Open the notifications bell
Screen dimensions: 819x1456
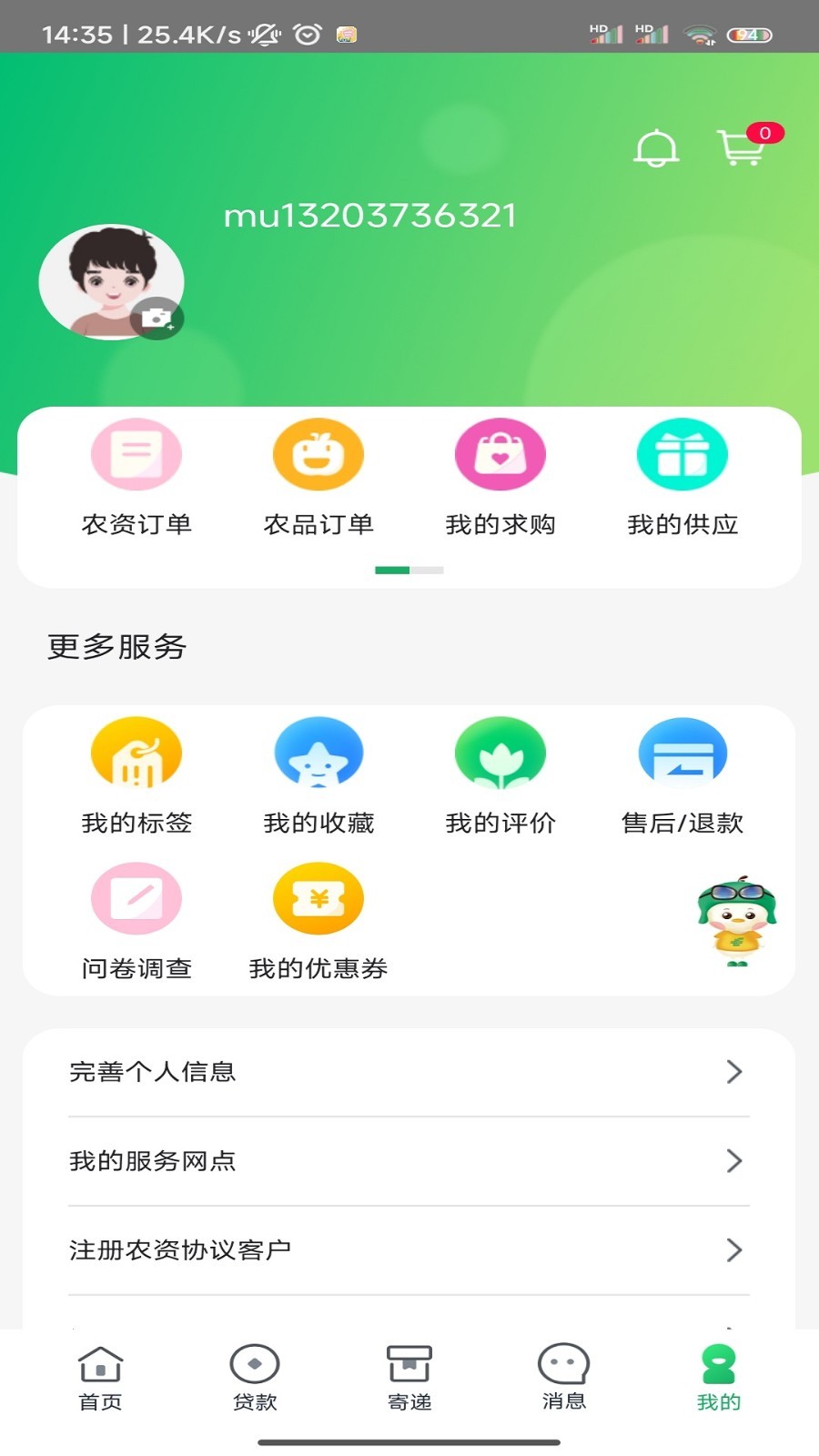pyautogui.click(x=656, y=148)
